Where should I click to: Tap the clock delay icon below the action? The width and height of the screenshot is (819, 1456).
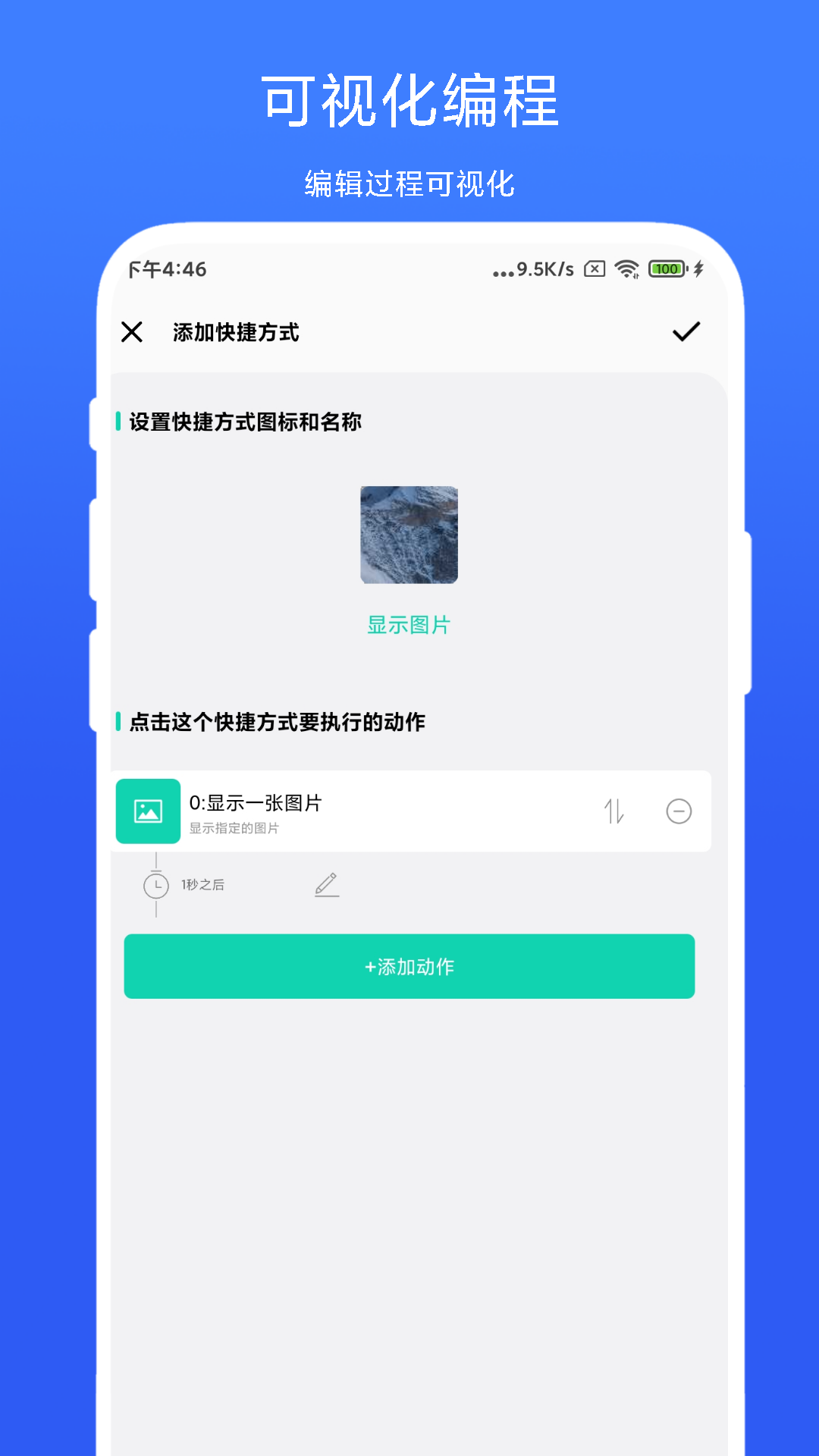[x=156, y=884]
